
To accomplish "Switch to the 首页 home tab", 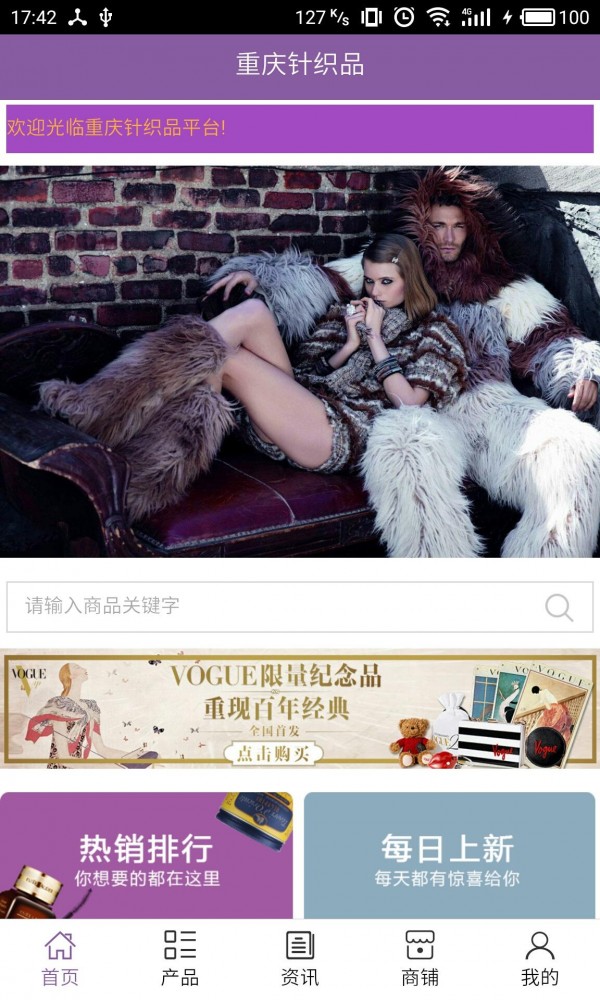I will click(60, 958).
